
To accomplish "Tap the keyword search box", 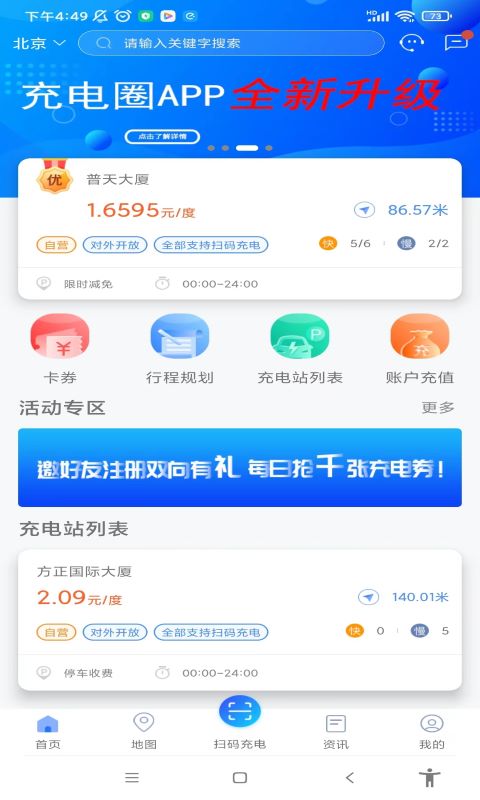I will pos(231,43).
